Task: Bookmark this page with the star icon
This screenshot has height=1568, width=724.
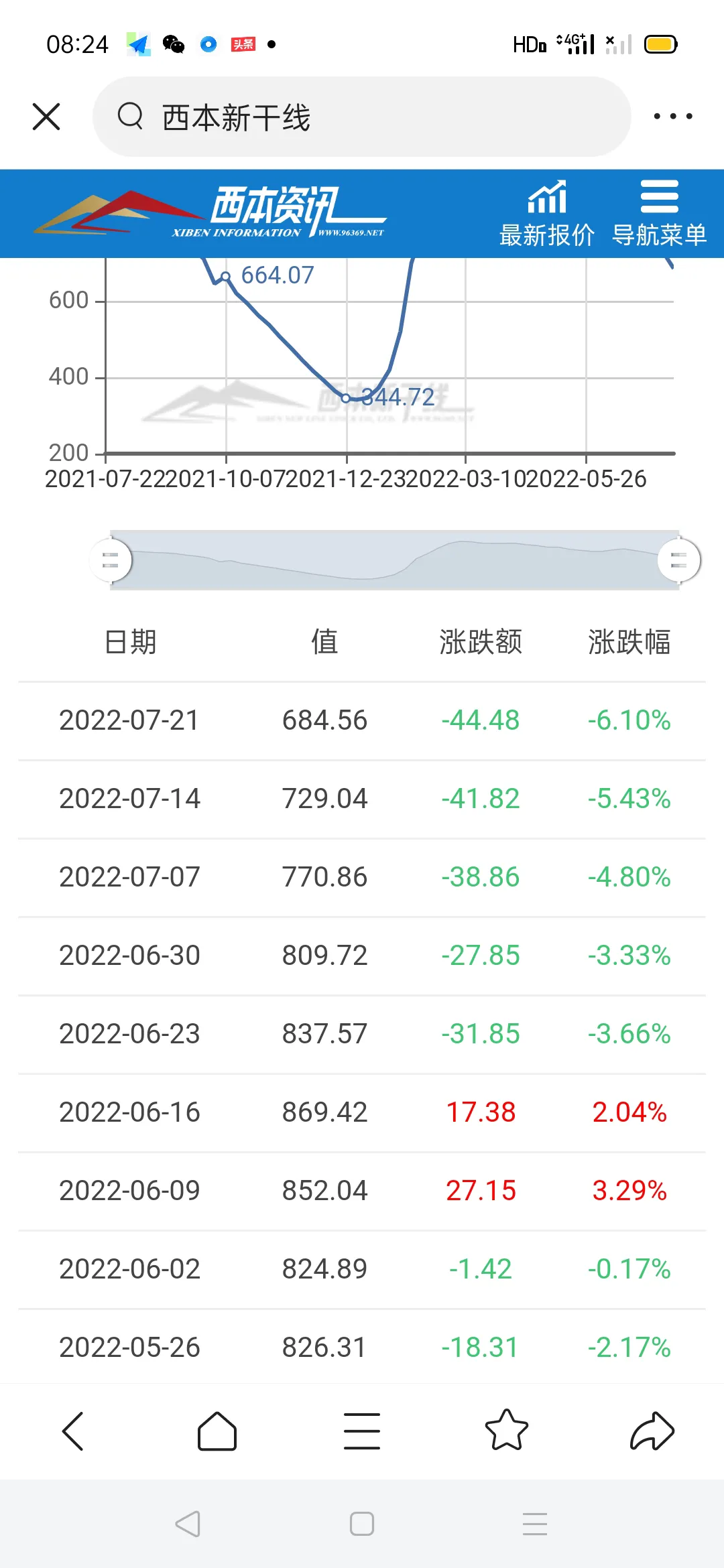Action: 506,1430
